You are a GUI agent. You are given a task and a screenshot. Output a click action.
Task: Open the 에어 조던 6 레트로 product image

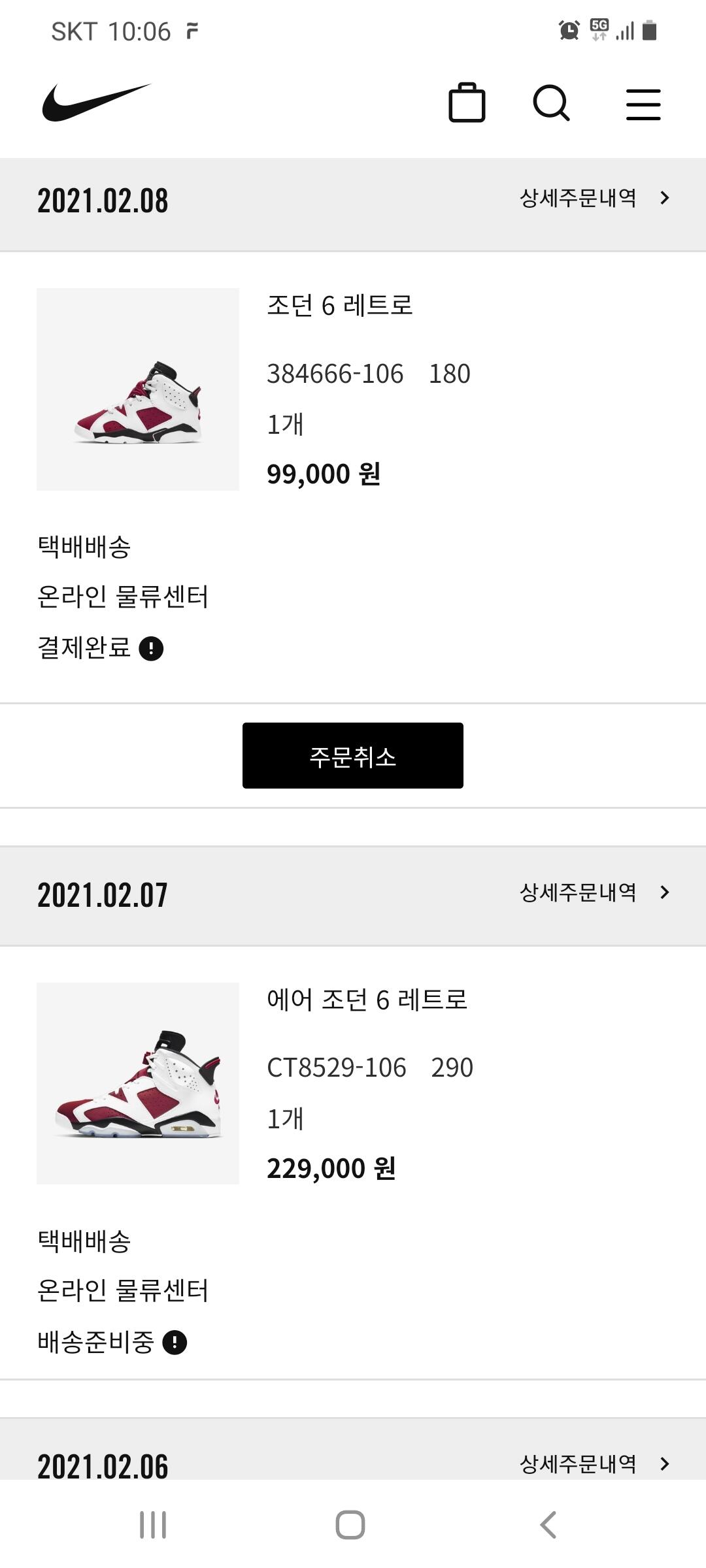point(138,1083)
